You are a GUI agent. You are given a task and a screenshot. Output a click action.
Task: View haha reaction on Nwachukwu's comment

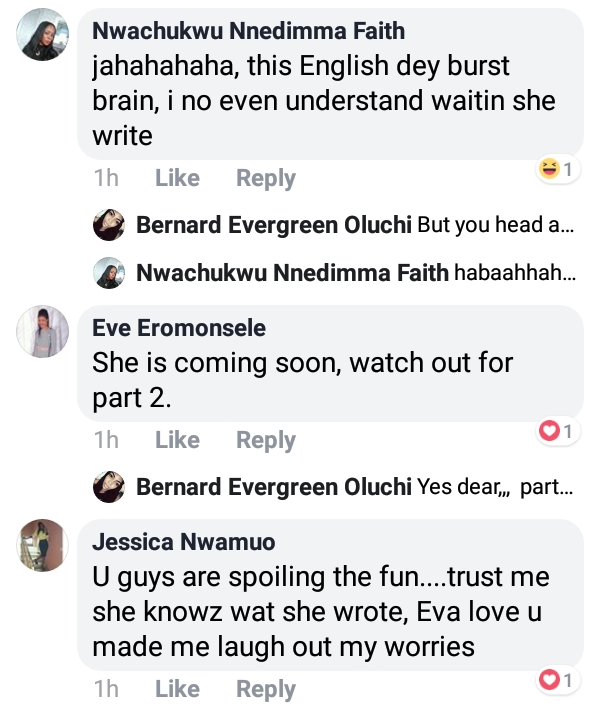click(x=558, y=170)
